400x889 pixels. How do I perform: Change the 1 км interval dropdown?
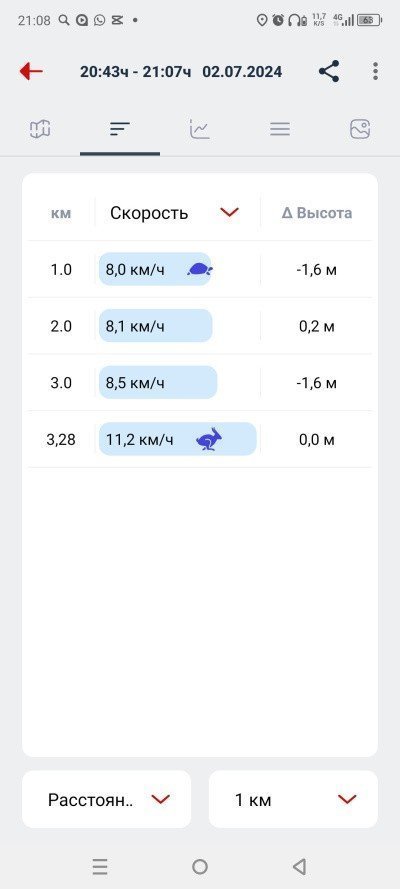[x=293, y=799]
